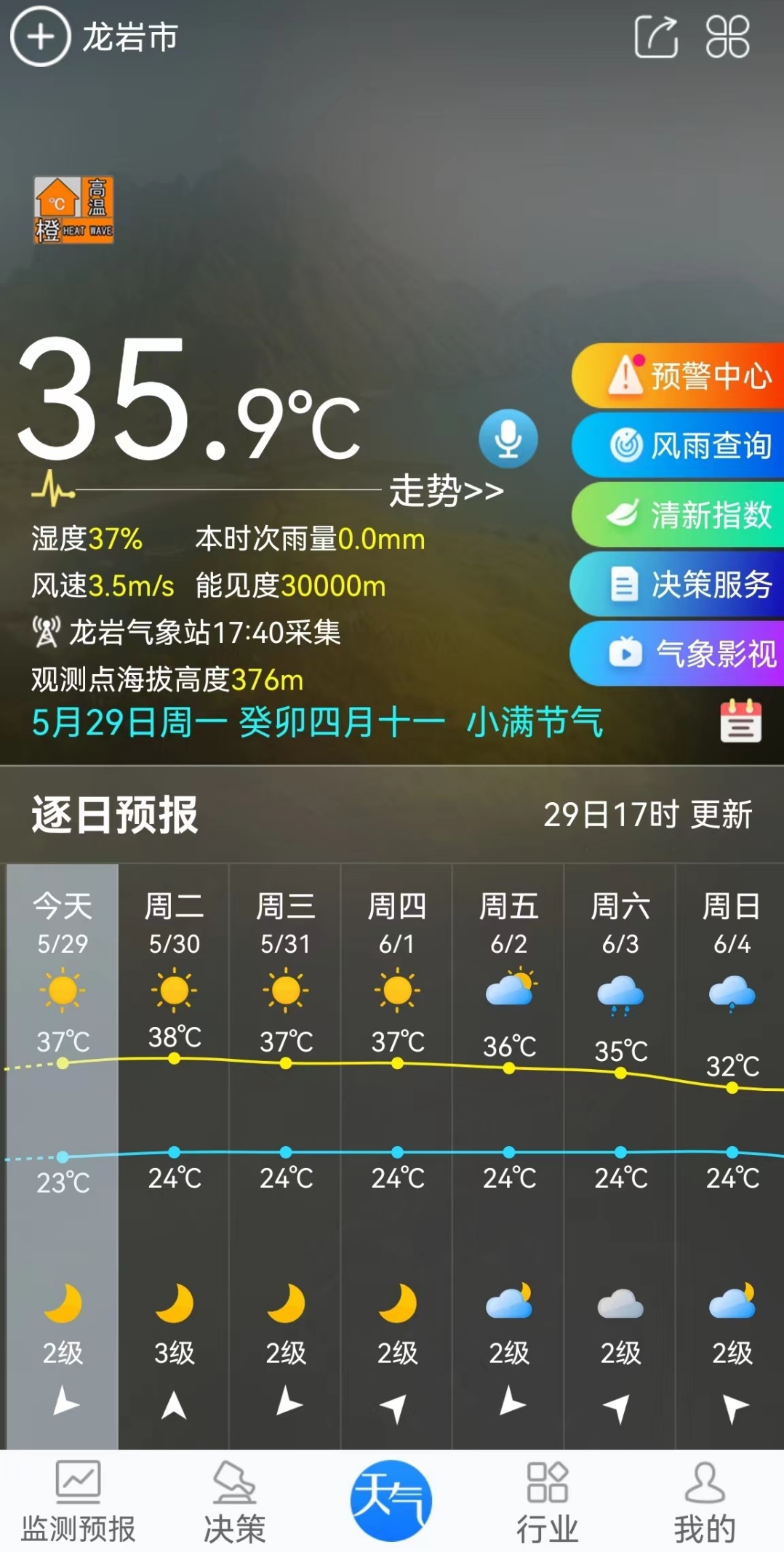Viewport: 784px width, 1552px height.
Task: Open the orange high temperature warning badge
Action: [73, 210]
